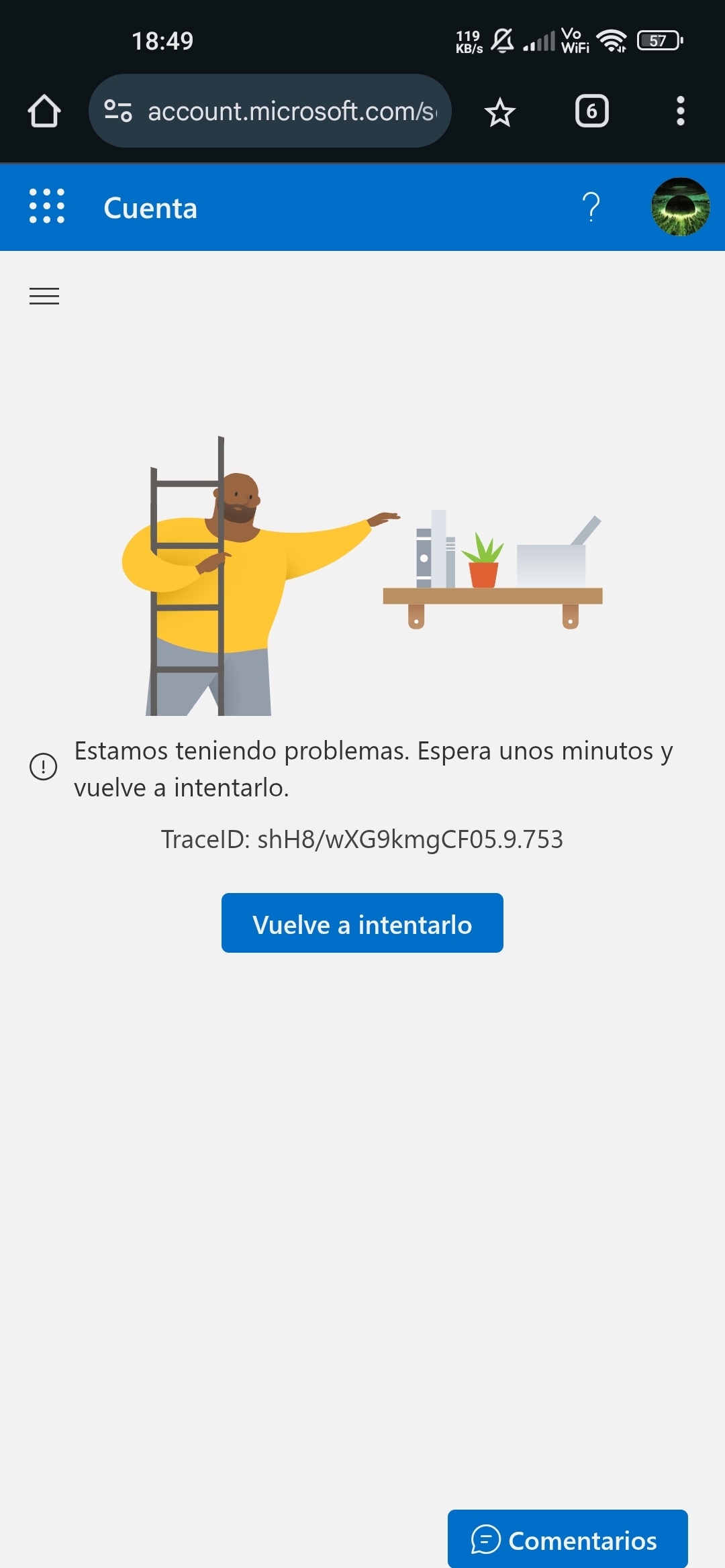The width and height of the screenshot is (725, 1568).
Task: Go to the browser home page
Action: (x=44, y=111)
